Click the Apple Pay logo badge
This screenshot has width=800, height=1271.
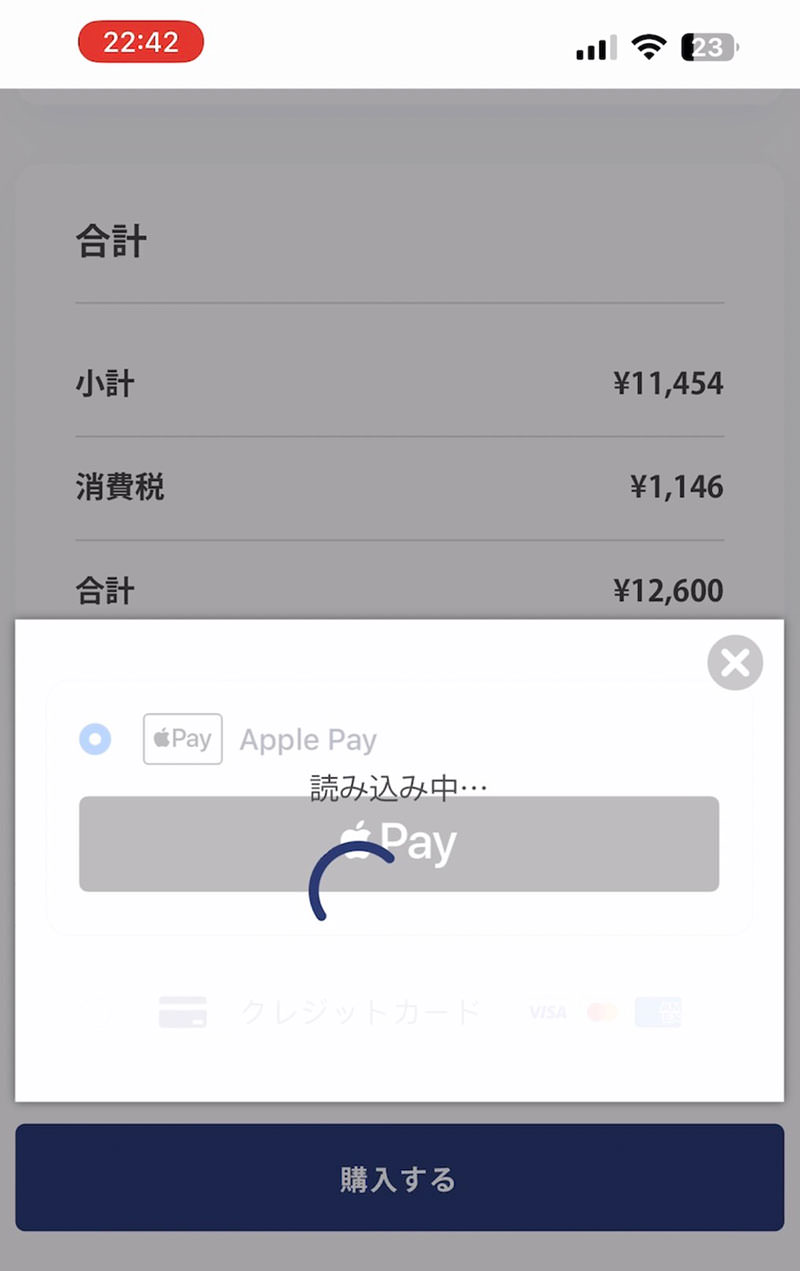(182, 739)
